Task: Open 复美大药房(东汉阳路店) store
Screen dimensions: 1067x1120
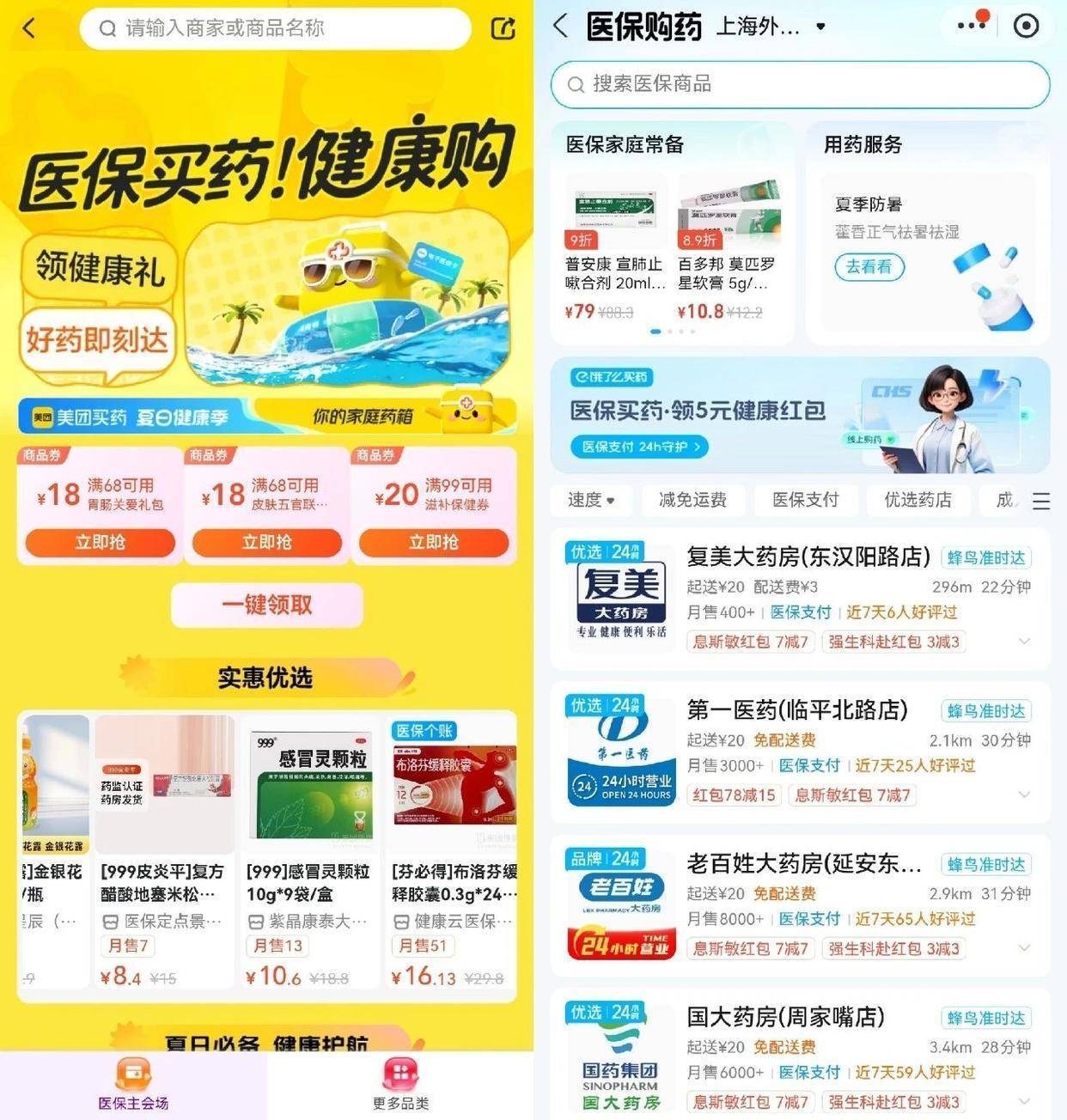Action: [x=808, y=557]
